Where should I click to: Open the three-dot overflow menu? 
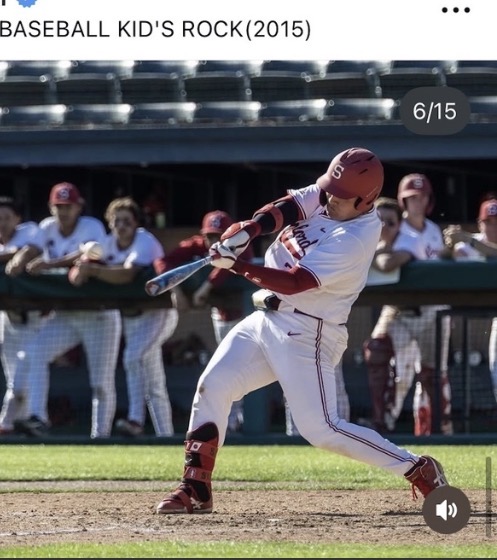tap(456, 10)
